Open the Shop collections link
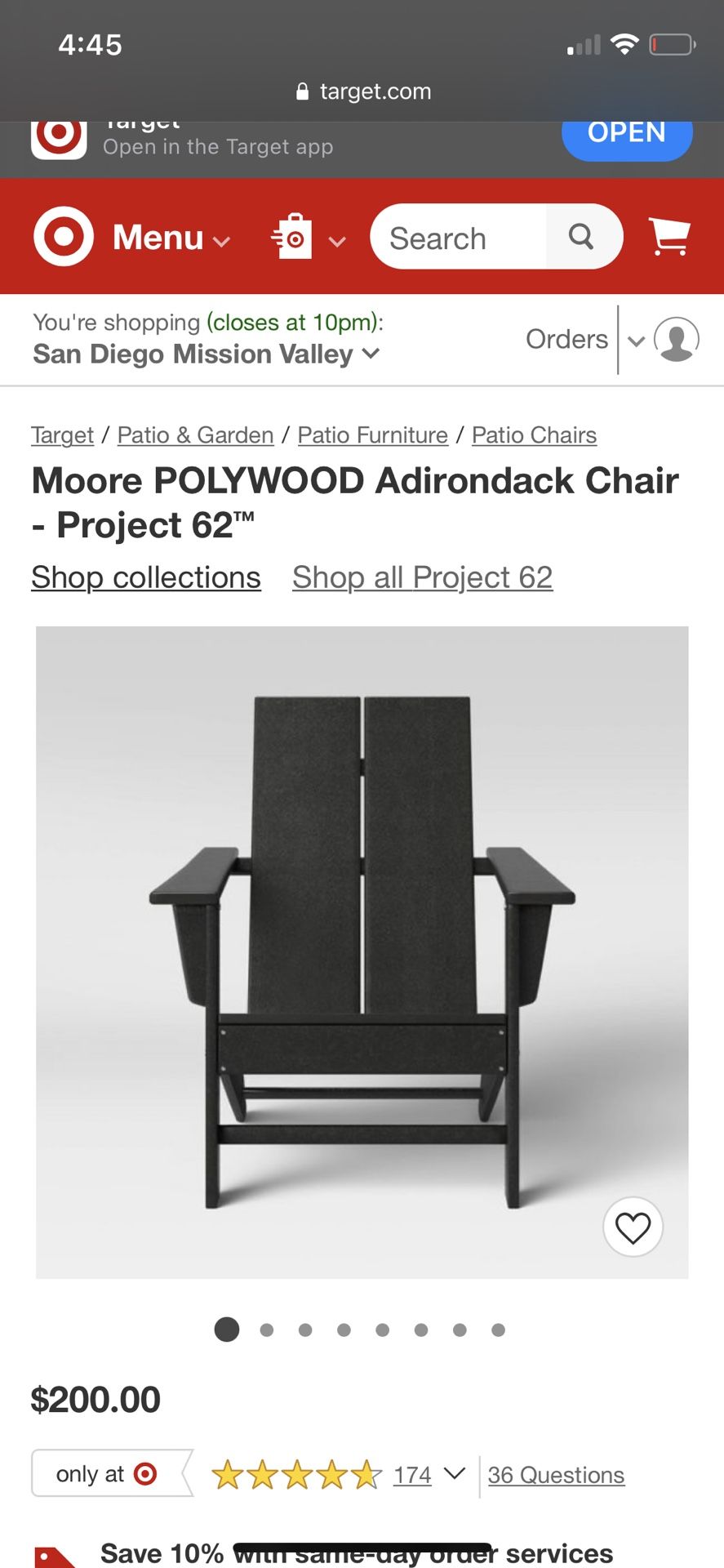This screenshot has width=724, height=1568. coord(146,577)
